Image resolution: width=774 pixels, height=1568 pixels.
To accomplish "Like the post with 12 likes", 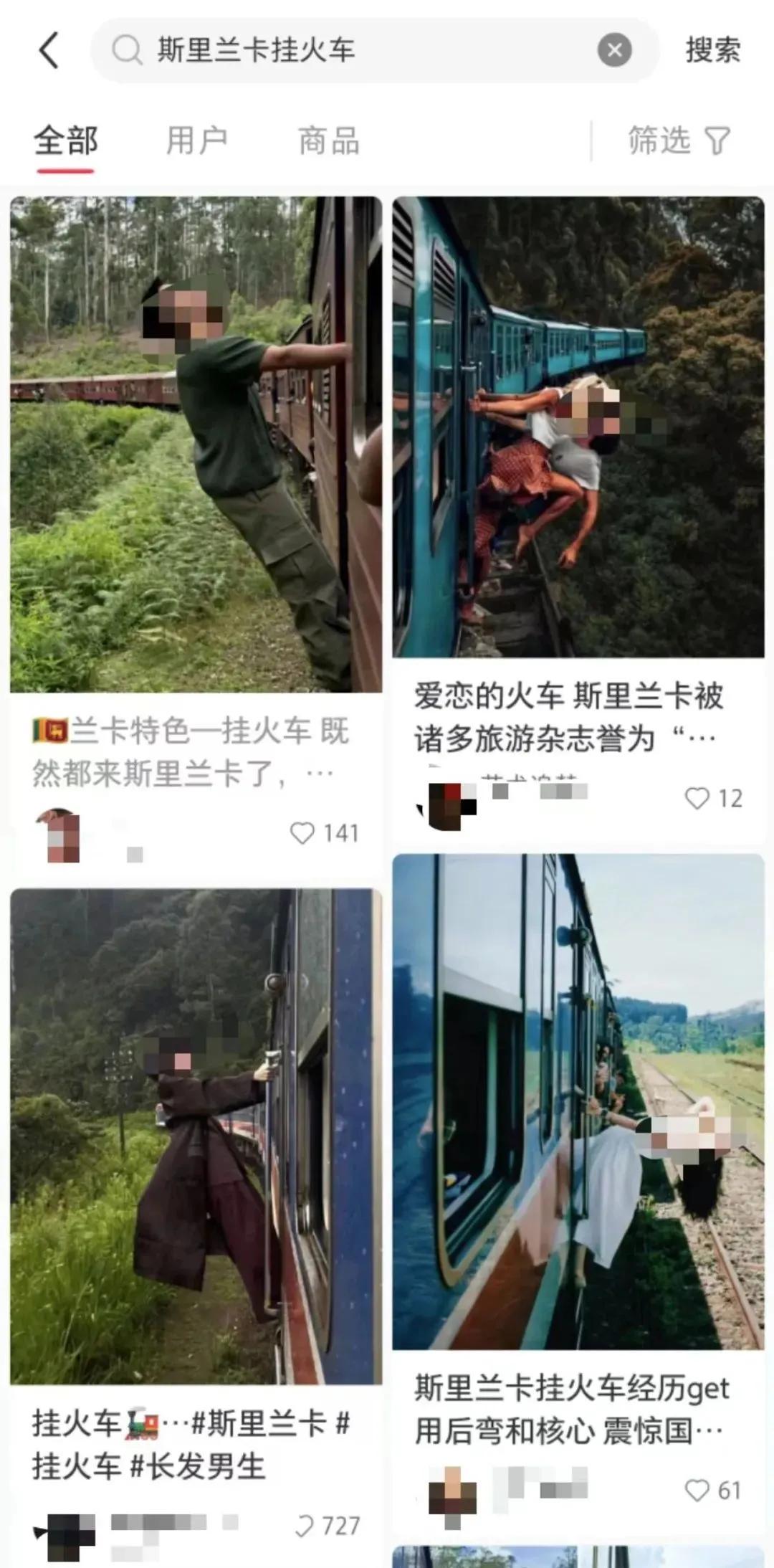I will tap(697, 798).
